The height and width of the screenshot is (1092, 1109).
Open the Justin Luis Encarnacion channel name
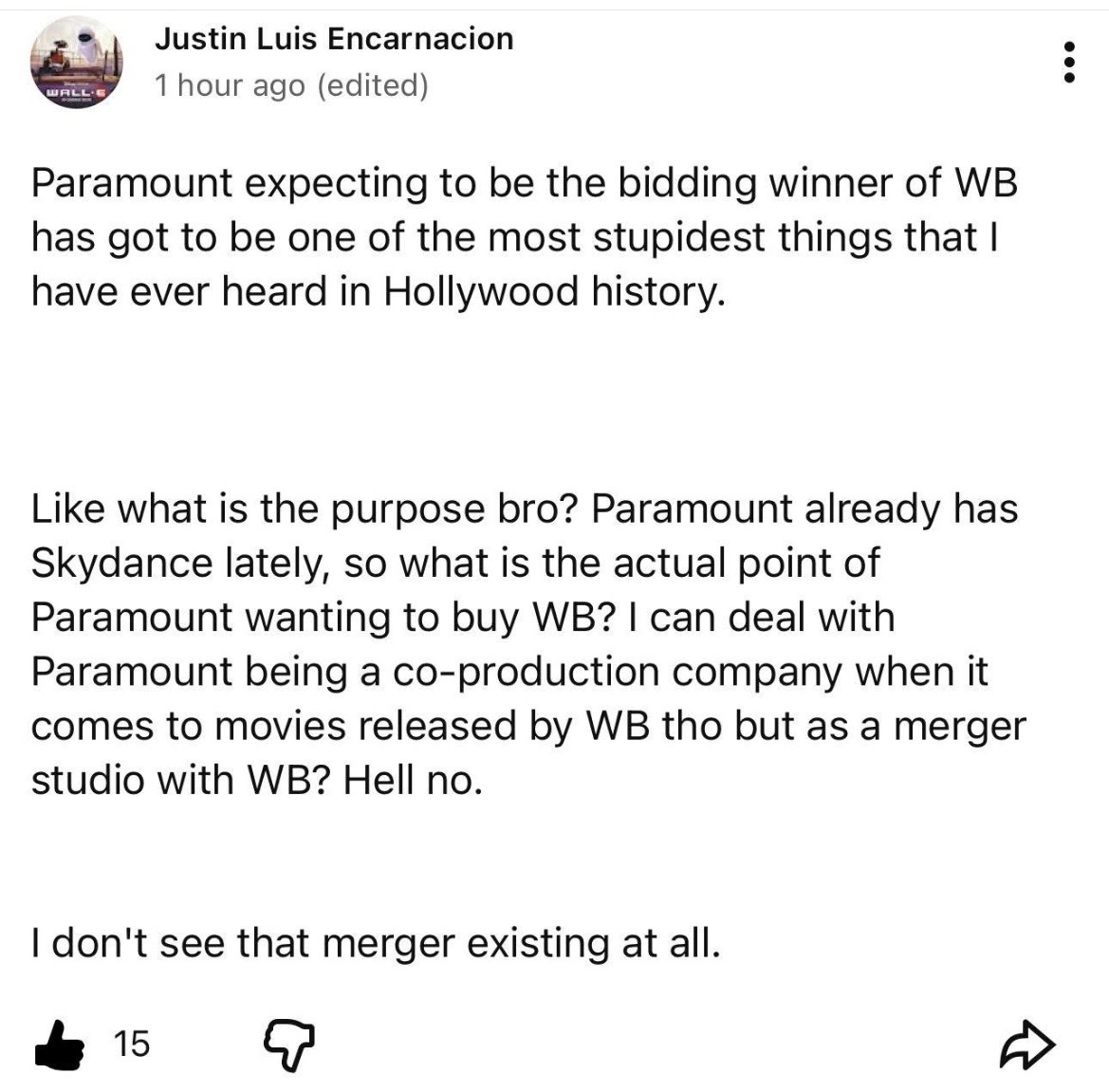[333, 39]
